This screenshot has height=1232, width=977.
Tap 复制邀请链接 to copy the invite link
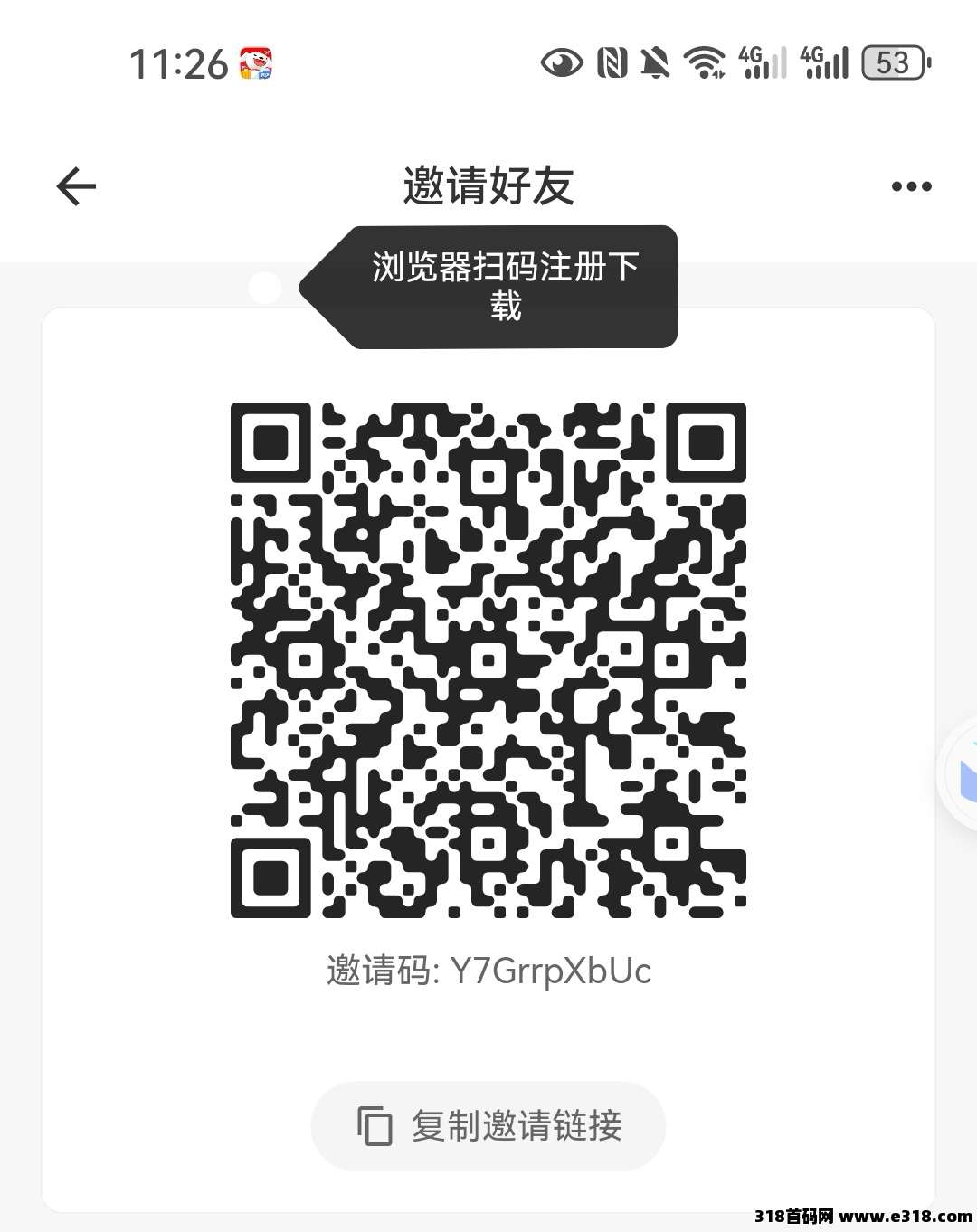point(488,1126)
